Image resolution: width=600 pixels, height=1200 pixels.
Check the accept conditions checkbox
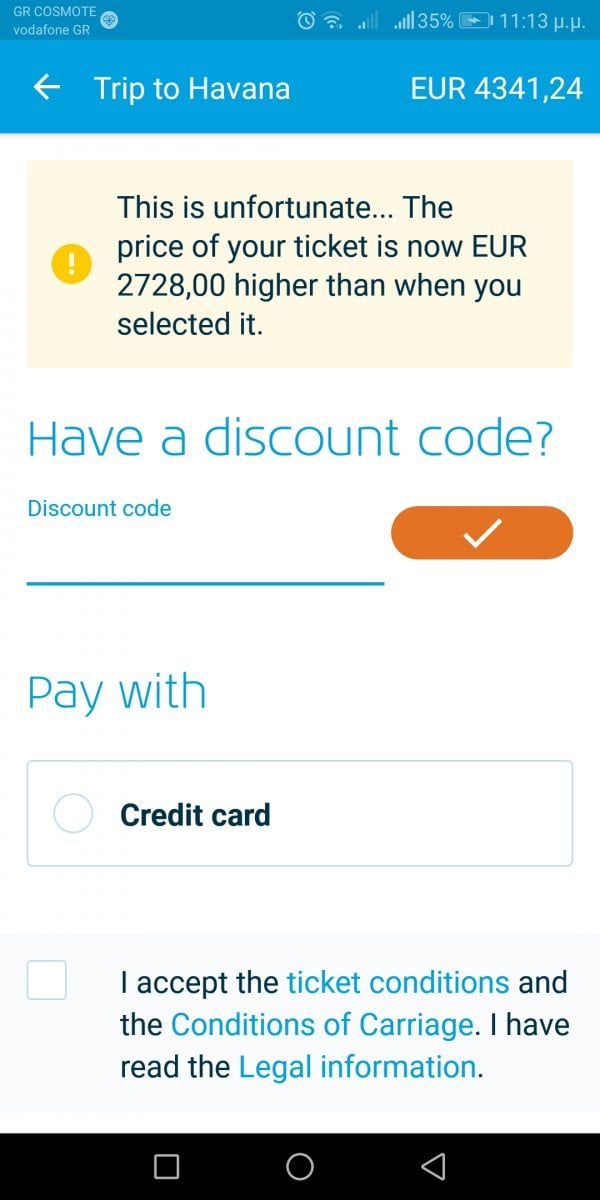pos(47,980)
